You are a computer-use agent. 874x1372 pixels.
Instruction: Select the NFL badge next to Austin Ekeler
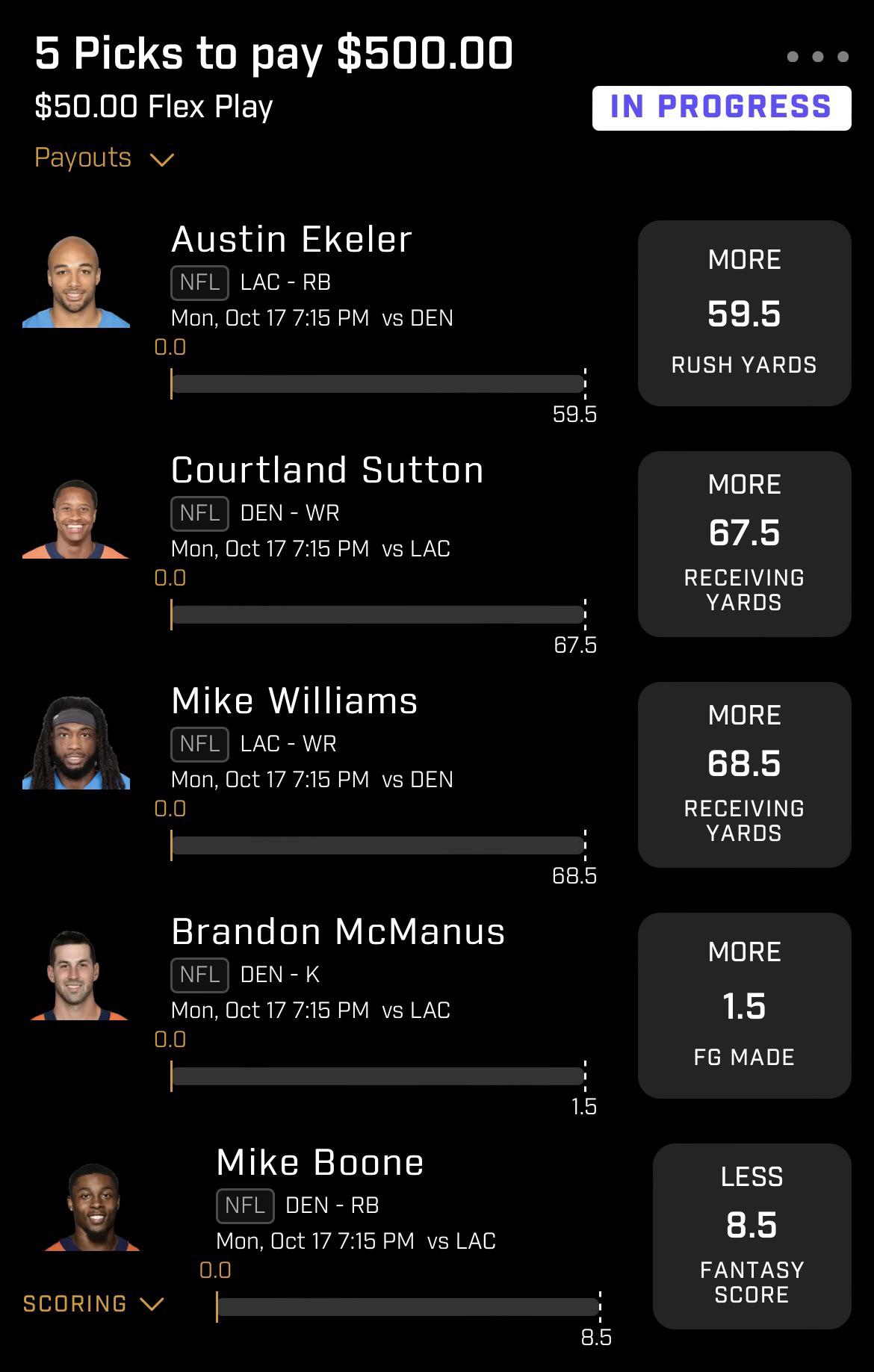point(199,282)
